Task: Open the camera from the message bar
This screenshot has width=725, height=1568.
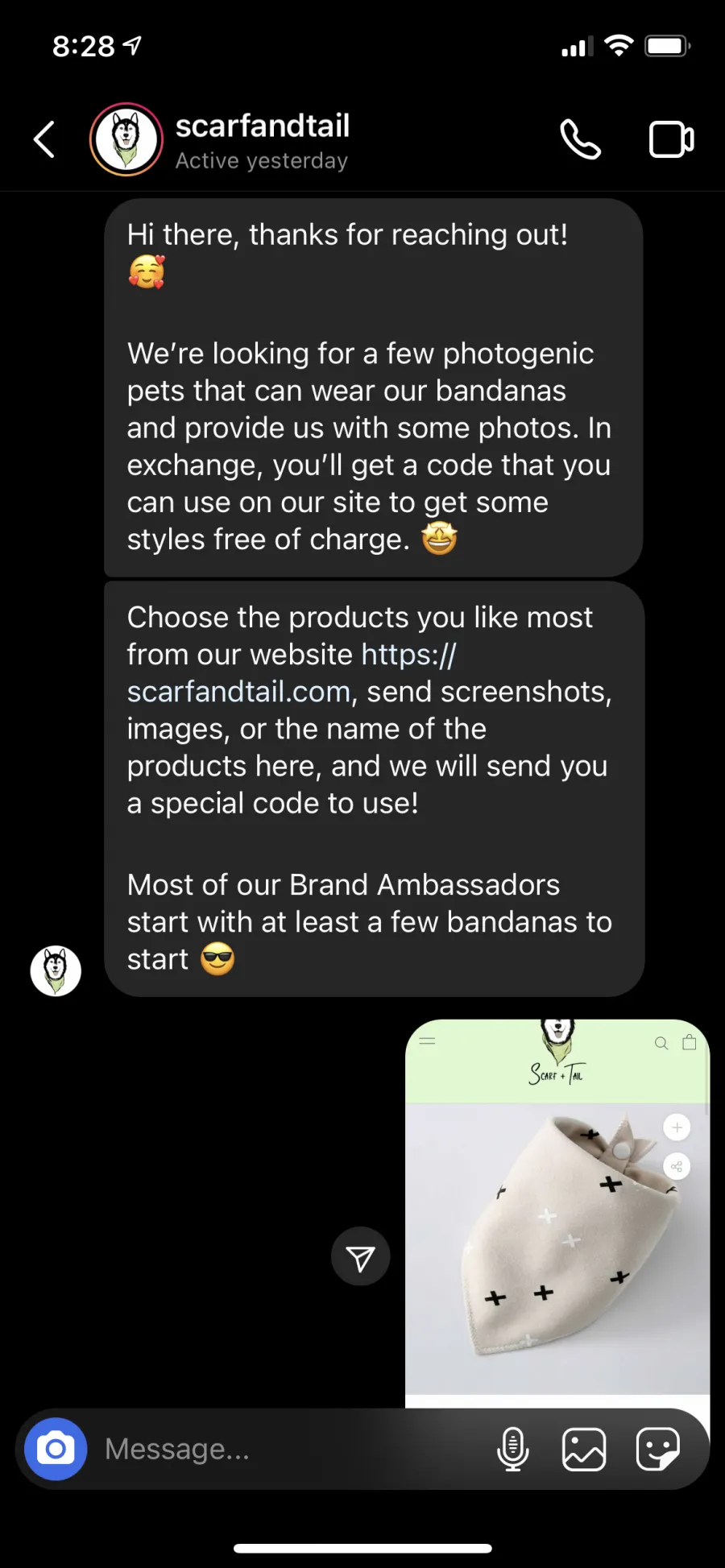Action: click(x=56, y=1449)
